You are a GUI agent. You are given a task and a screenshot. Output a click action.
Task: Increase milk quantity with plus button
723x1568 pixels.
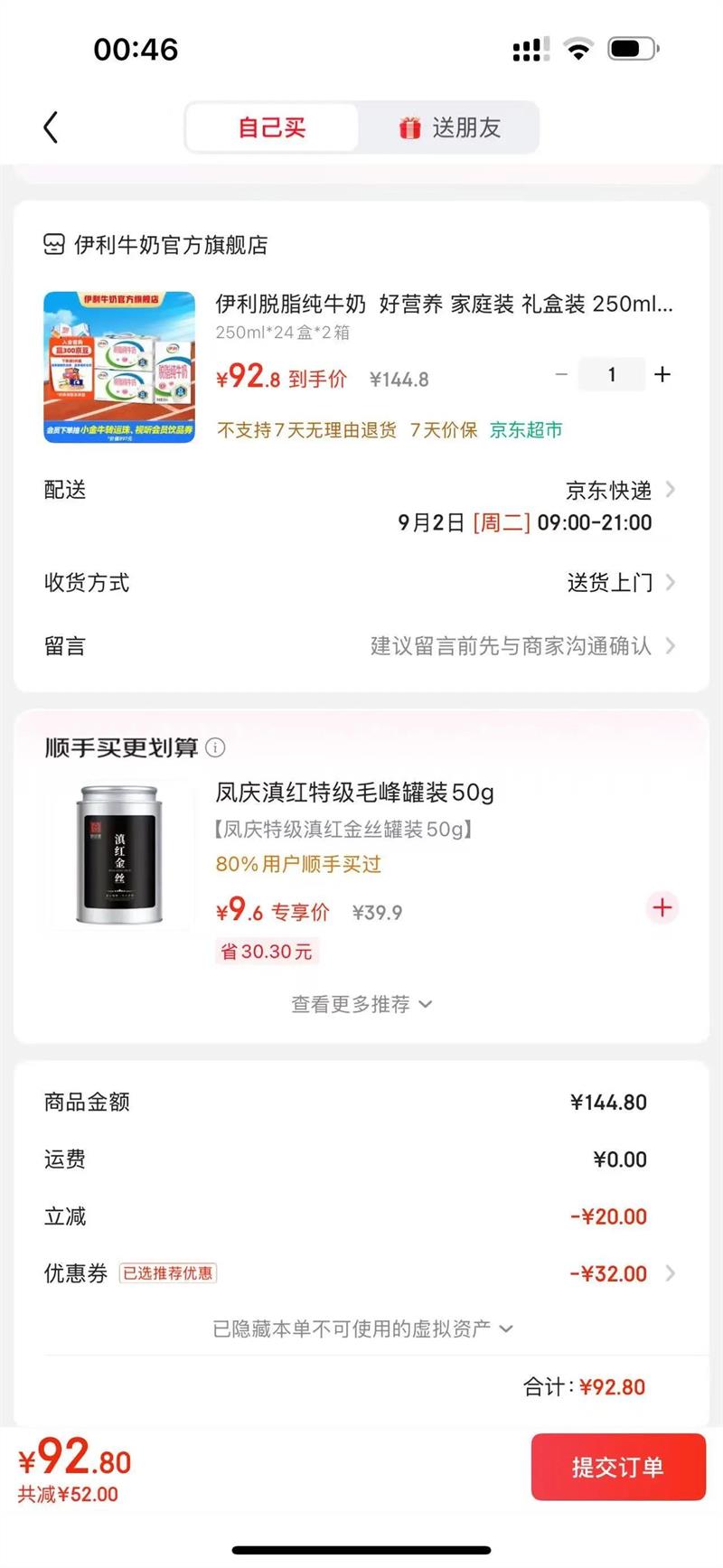[x=662, y=374]
